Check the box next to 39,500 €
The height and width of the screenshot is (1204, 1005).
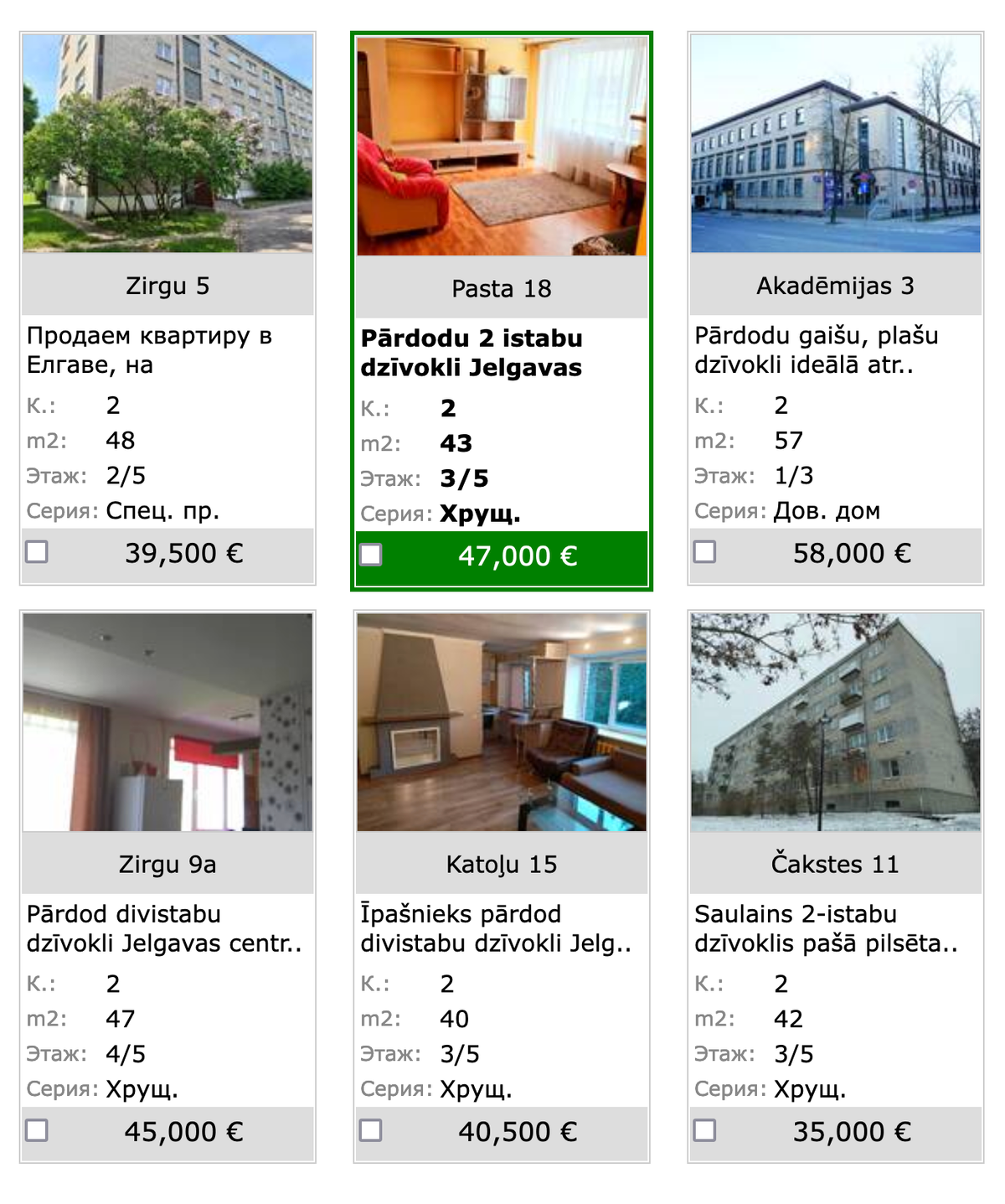click(x=37, y=552)
